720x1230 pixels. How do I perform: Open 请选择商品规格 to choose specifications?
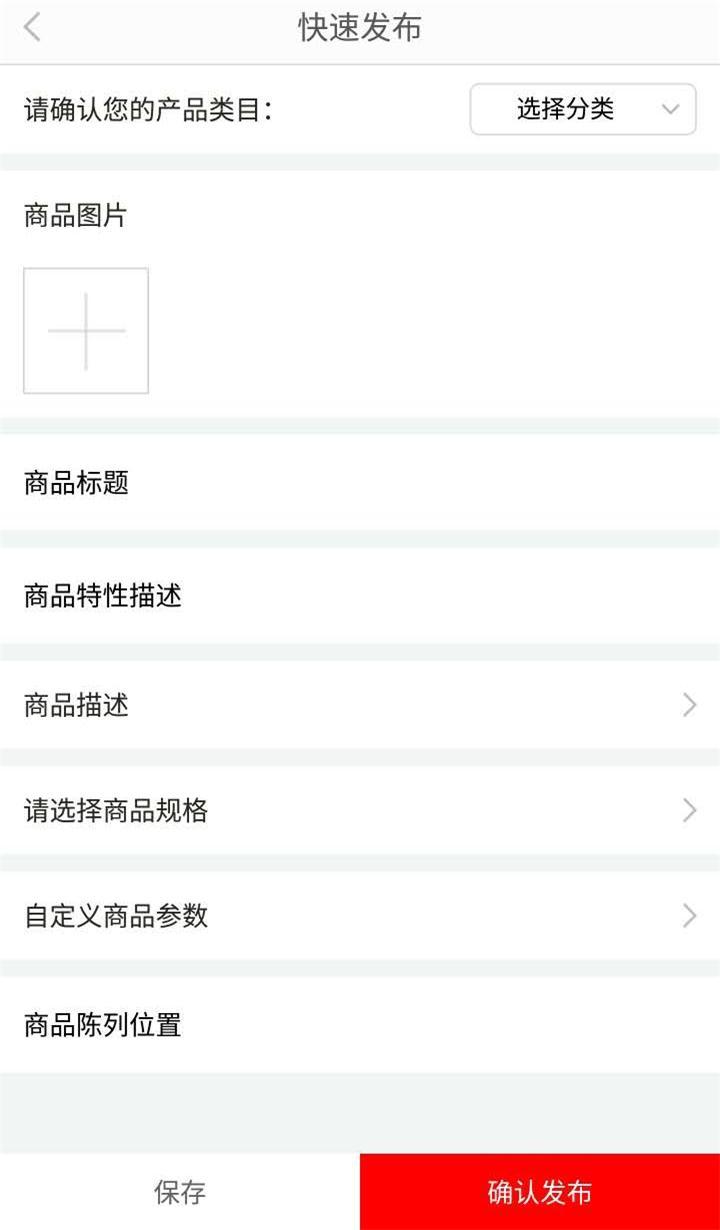360,810
